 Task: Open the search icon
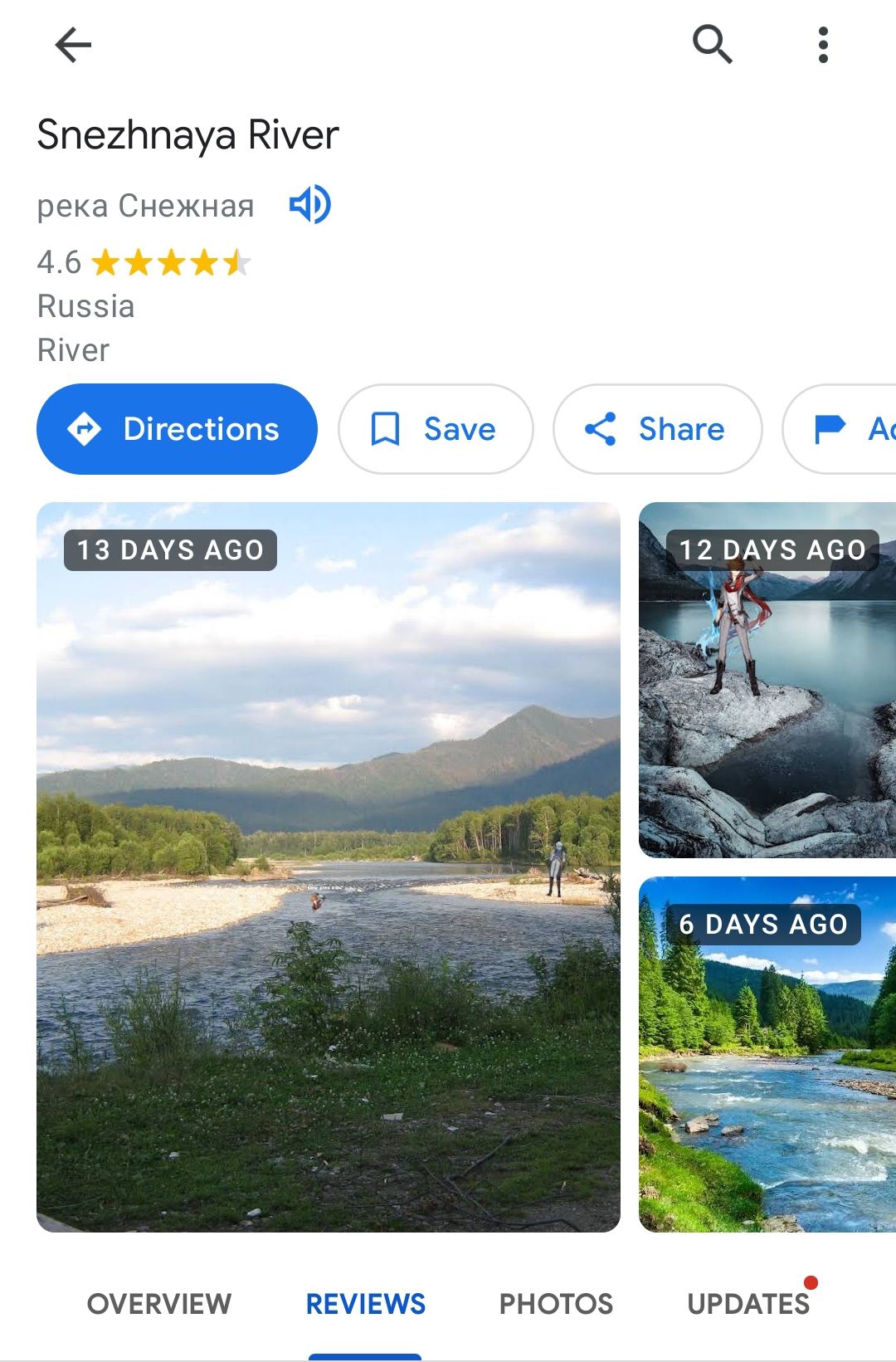coord(712,45)
